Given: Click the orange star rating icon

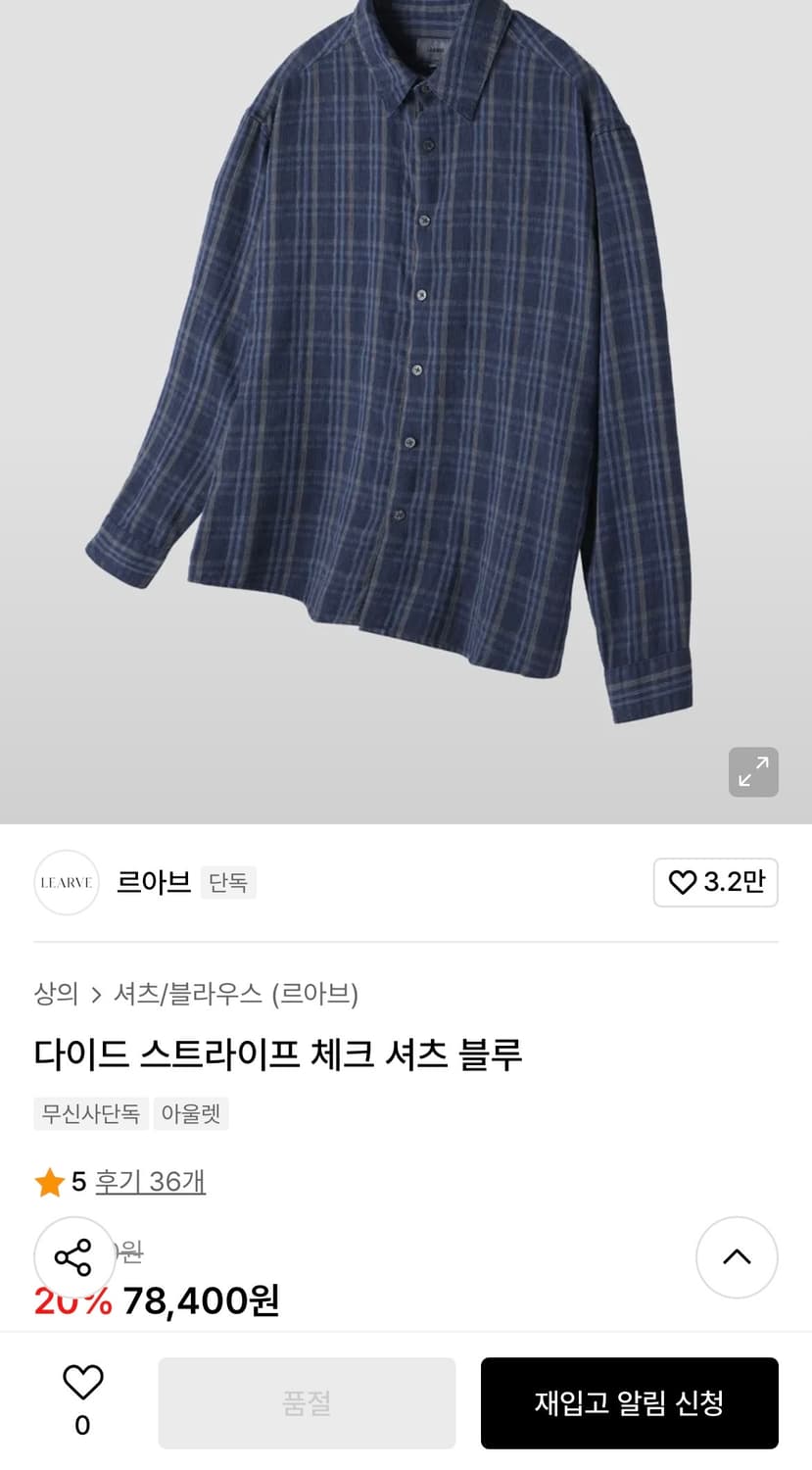Looking at the screenshot, I should 50,1182.
